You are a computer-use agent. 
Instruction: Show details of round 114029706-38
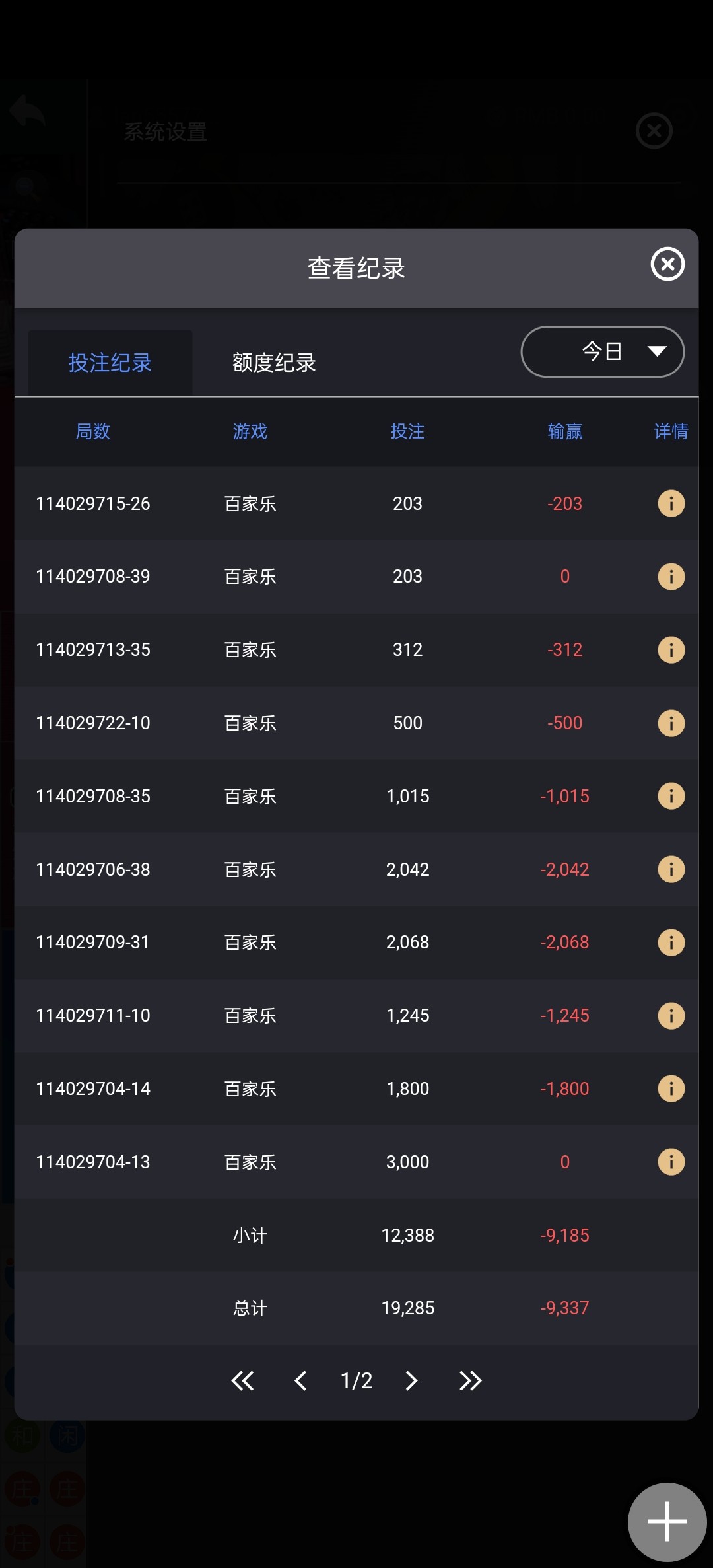coord(671,869)
